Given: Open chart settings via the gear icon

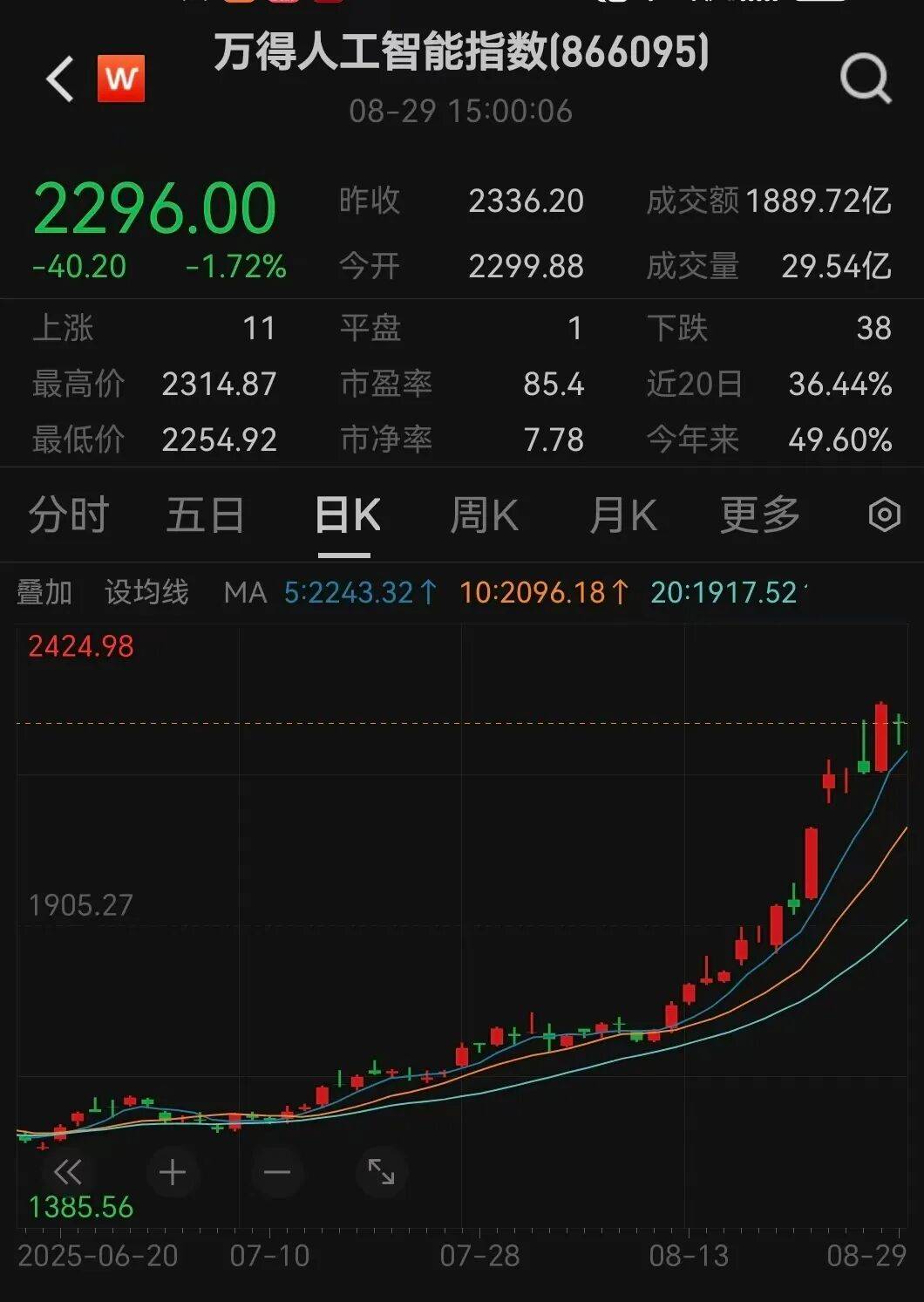Looking at the screenshot, I should 883,515.
